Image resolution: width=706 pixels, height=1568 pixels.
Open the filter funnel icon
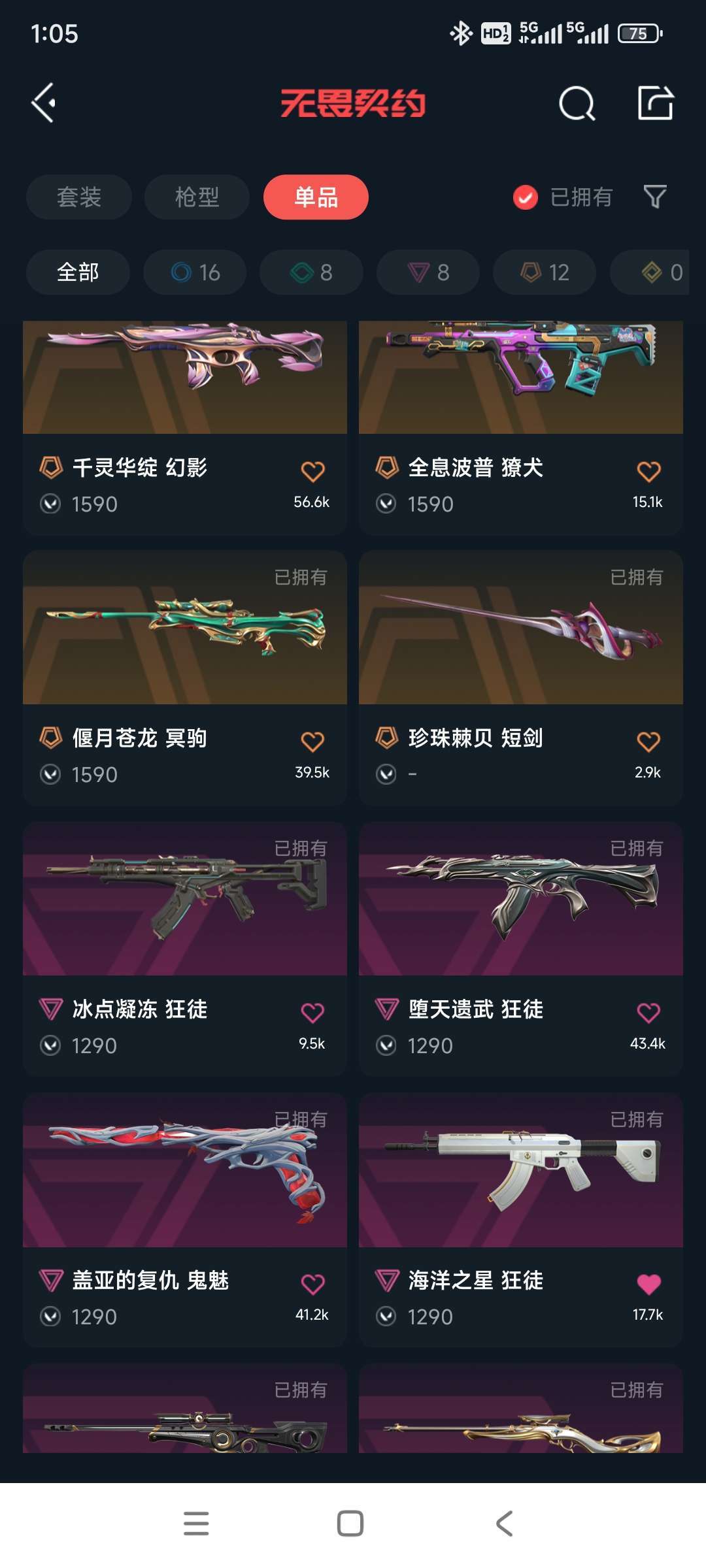656,197
